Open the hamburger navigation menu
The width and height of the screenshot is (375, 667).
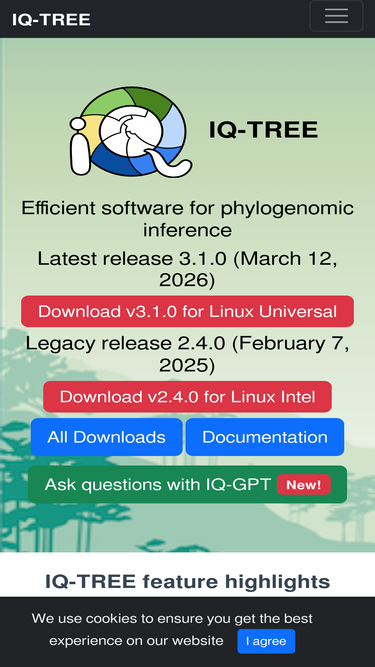click(336, 16)
